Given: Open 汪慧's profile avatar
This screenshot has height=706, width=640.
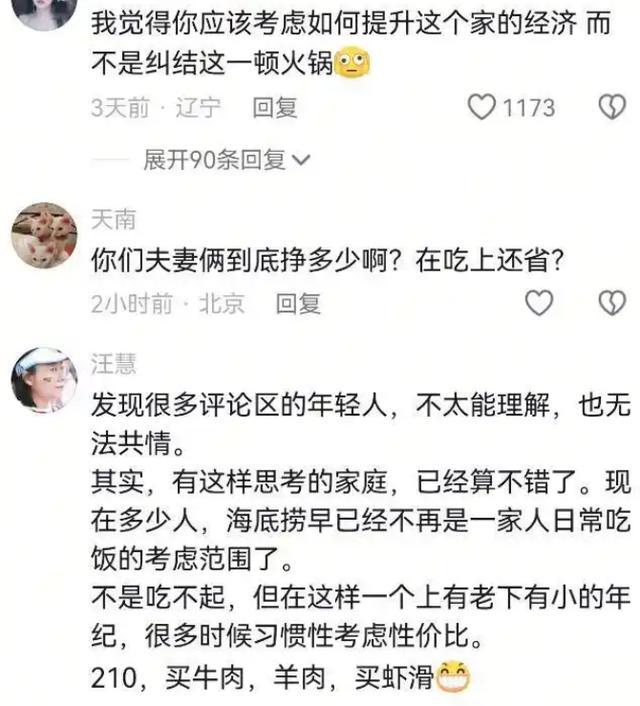Looking at the screenshot, I should pyautogui.click(x=44, y=380).
